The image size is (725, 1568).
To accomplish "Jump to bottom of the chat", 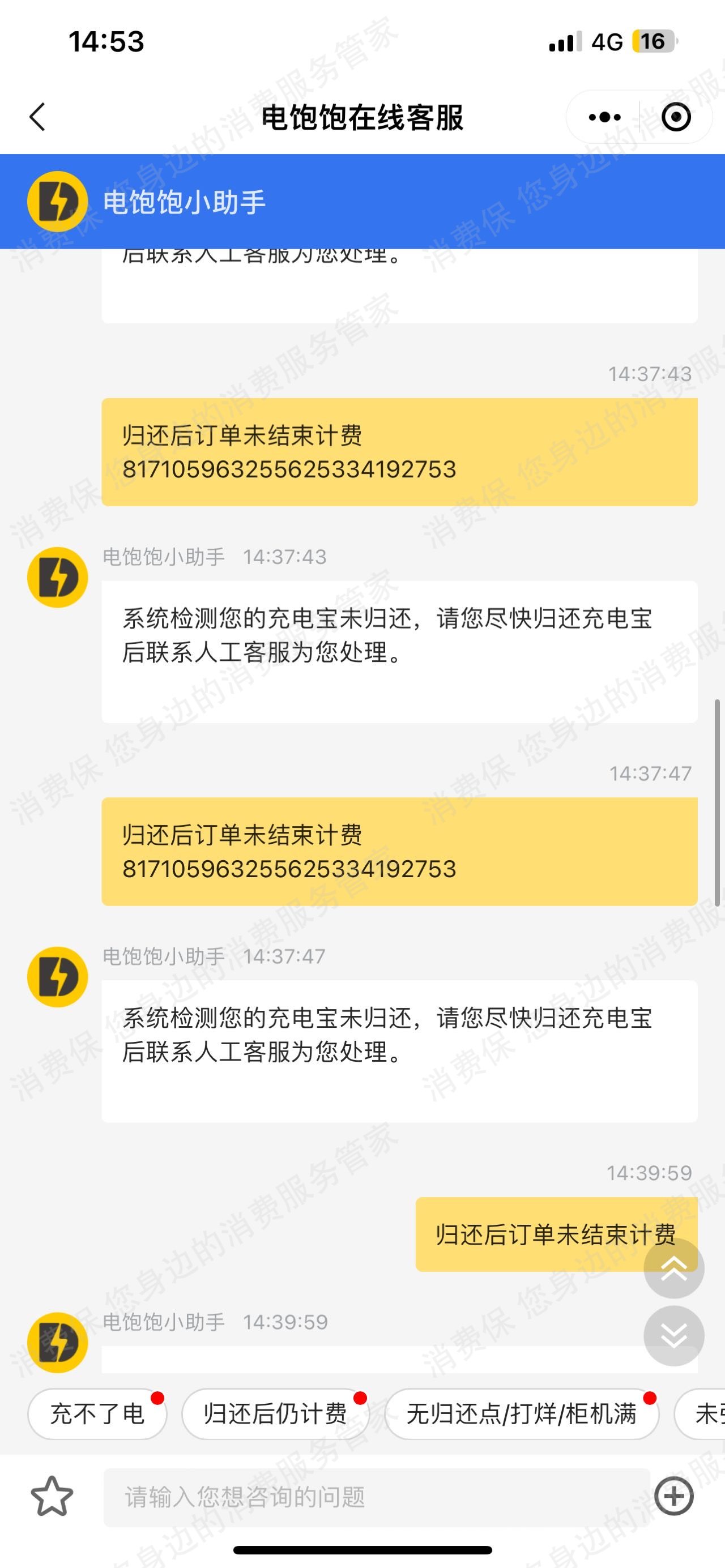I will 673,1336.
